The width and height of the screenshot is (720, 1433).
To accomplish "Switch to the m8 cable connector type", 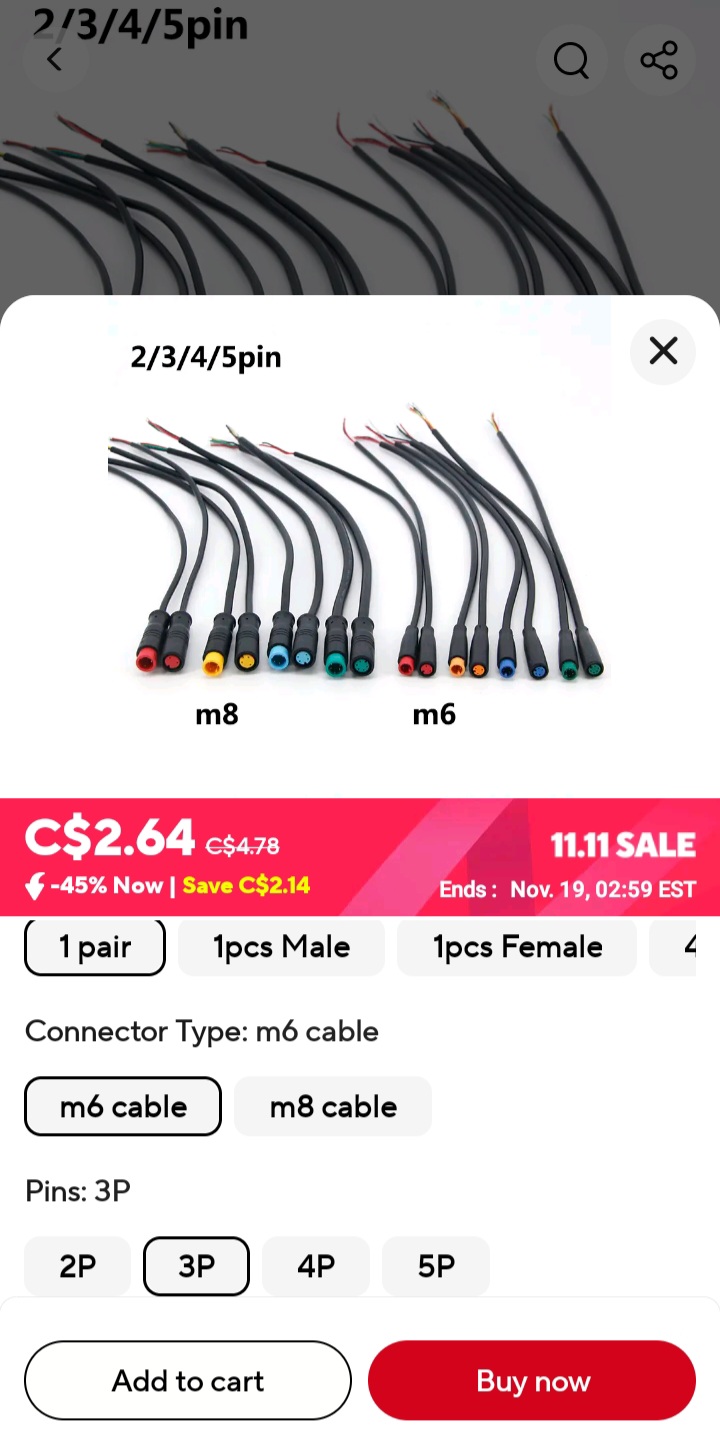I will [x=333, y=1106].
